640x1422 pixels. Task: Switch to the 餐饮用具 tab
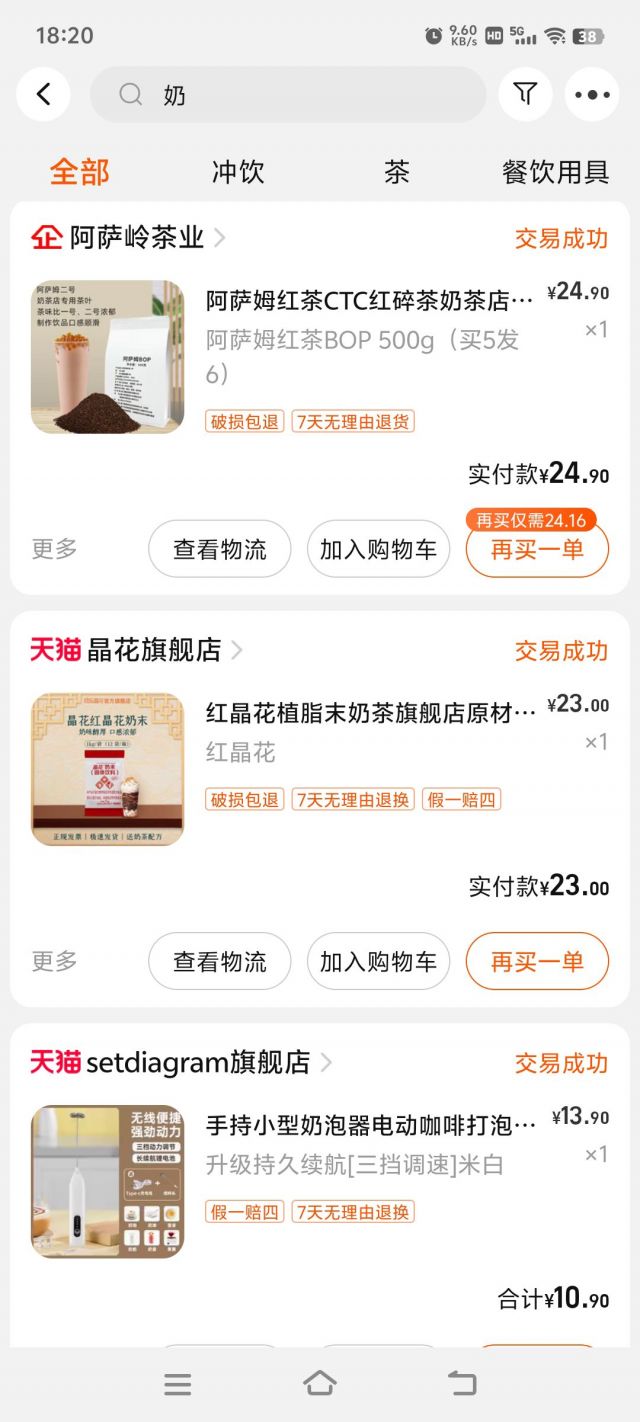point(555,171)
